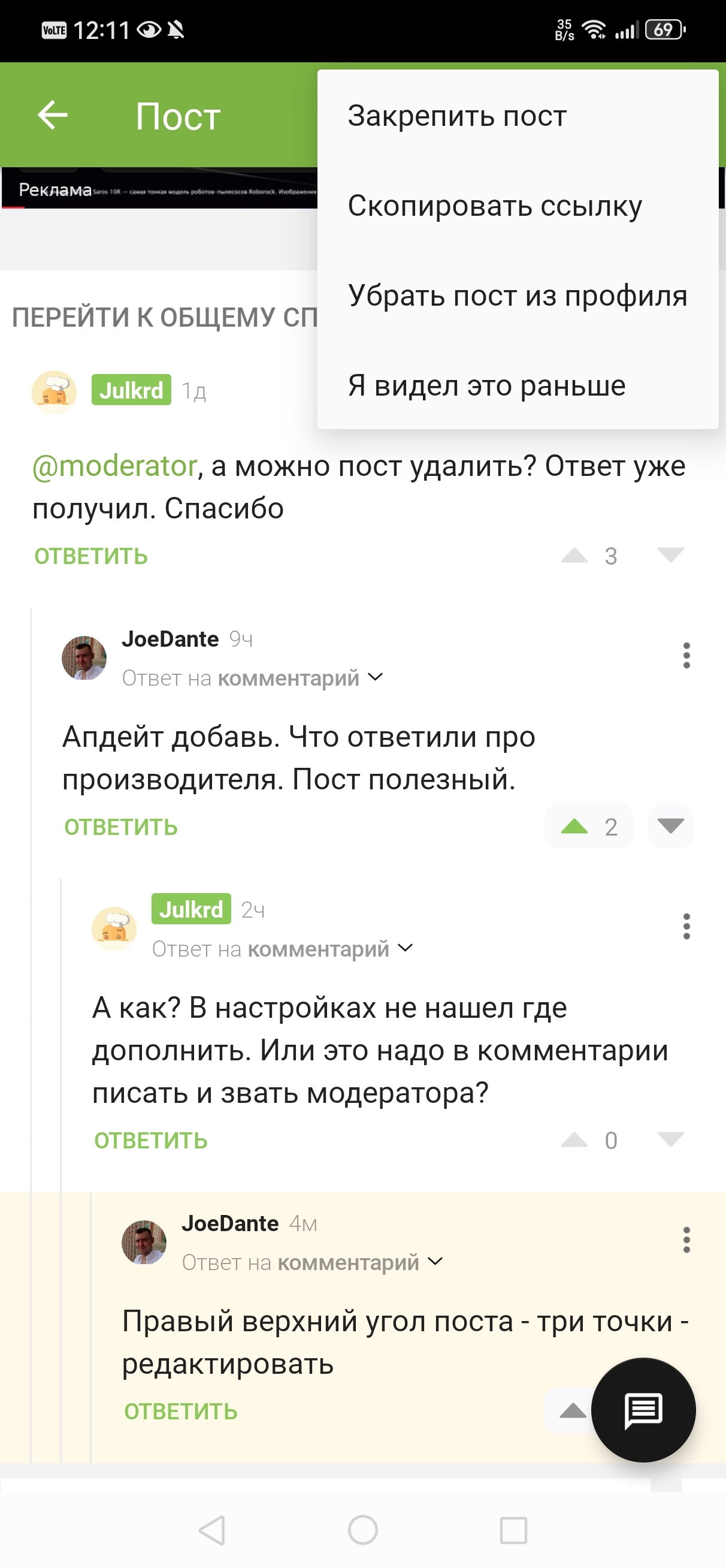Image resolution: width=726 pixels, height=1568 pixels.
Task: Tap 'Убрать пост из профиля' option
Action: click(518, 296)
